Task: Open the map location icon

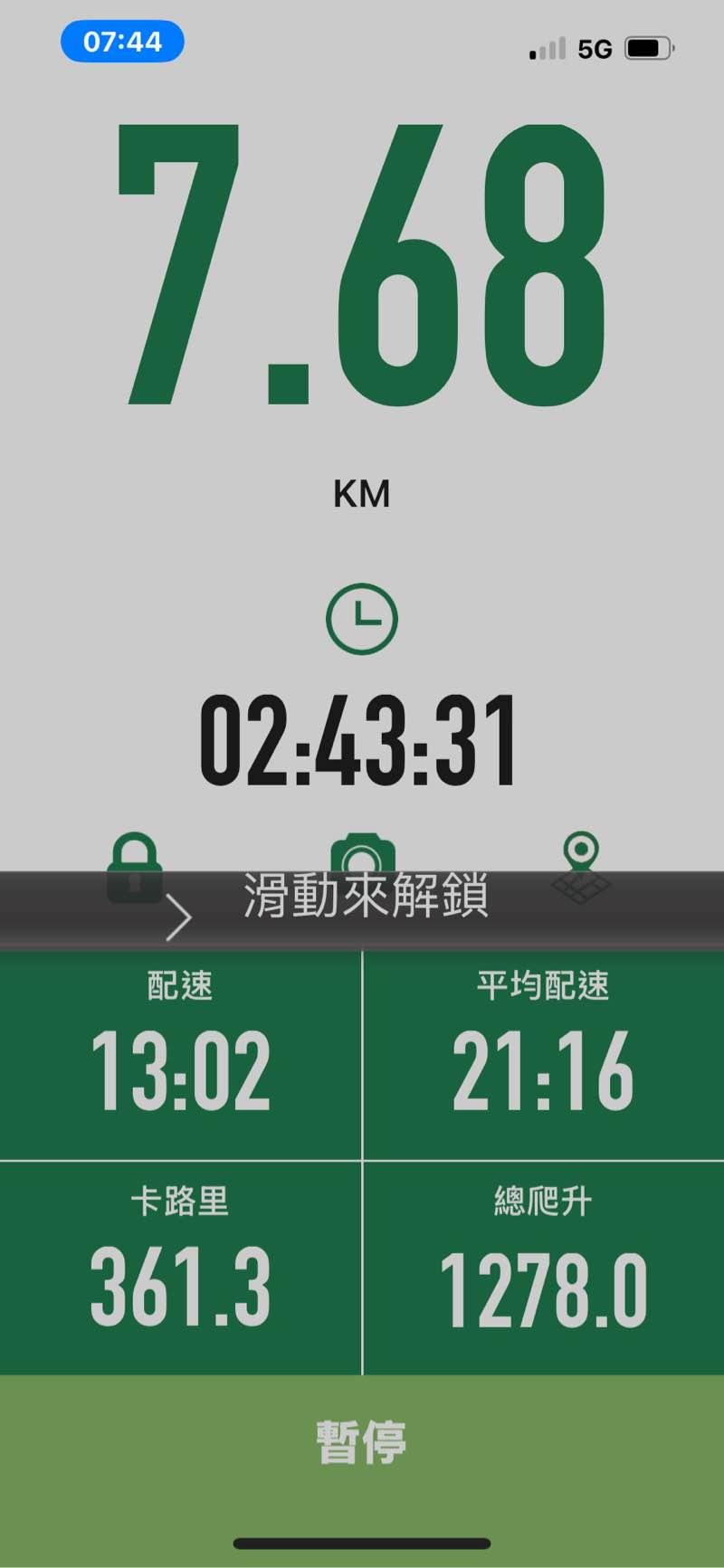Action: click(x=580, y=867)
